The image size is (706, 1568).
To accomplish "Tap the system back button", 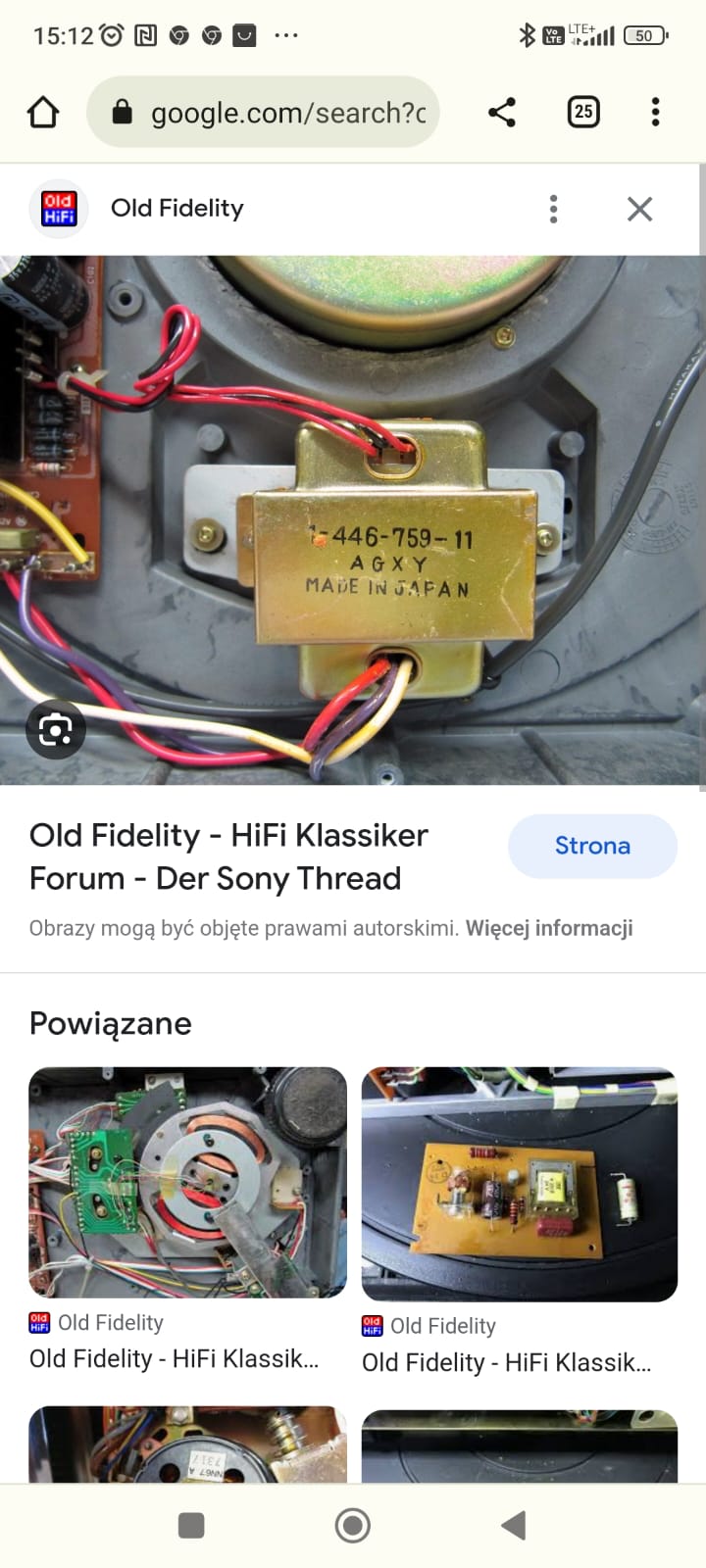I will 513,1525.
